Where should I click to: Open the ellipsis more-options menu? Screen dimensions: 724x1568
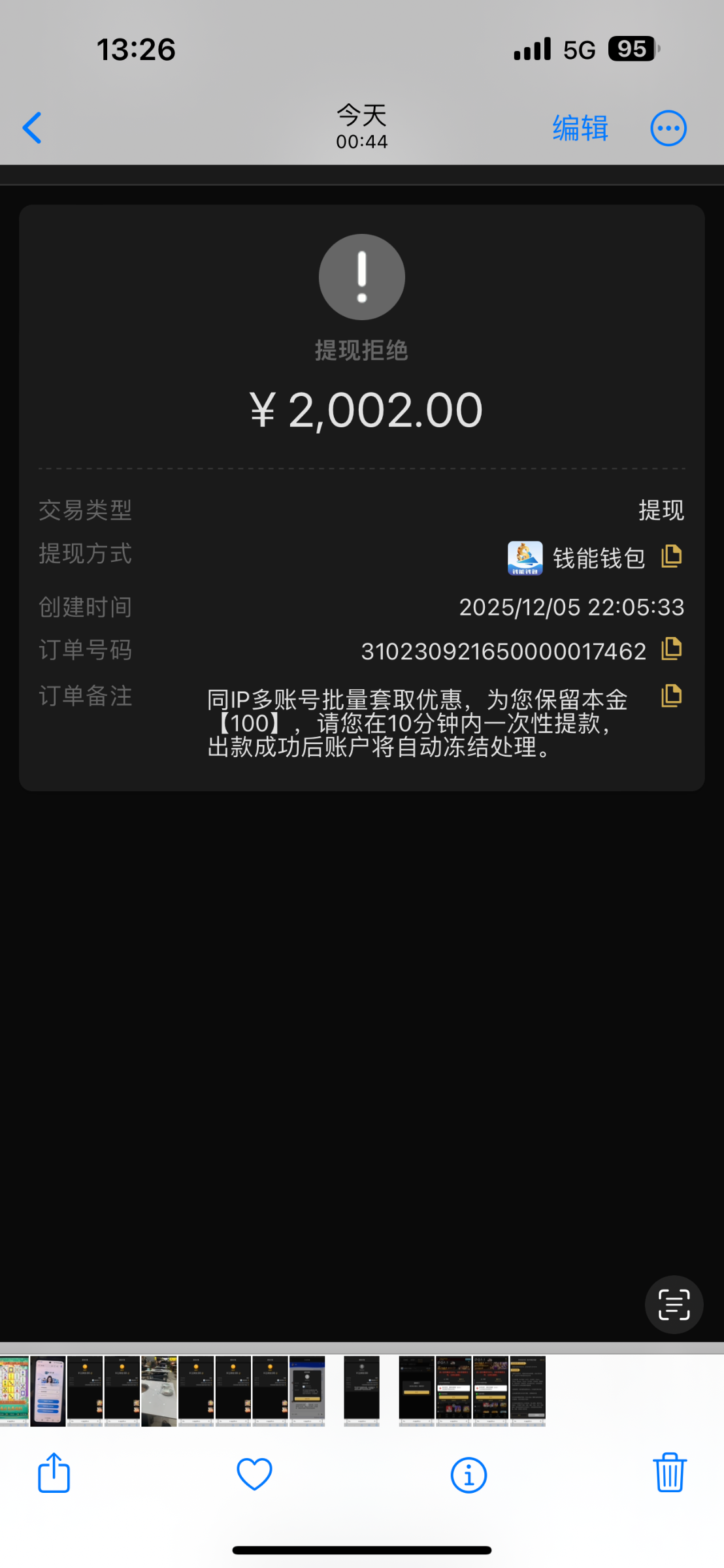coord(668,127)
